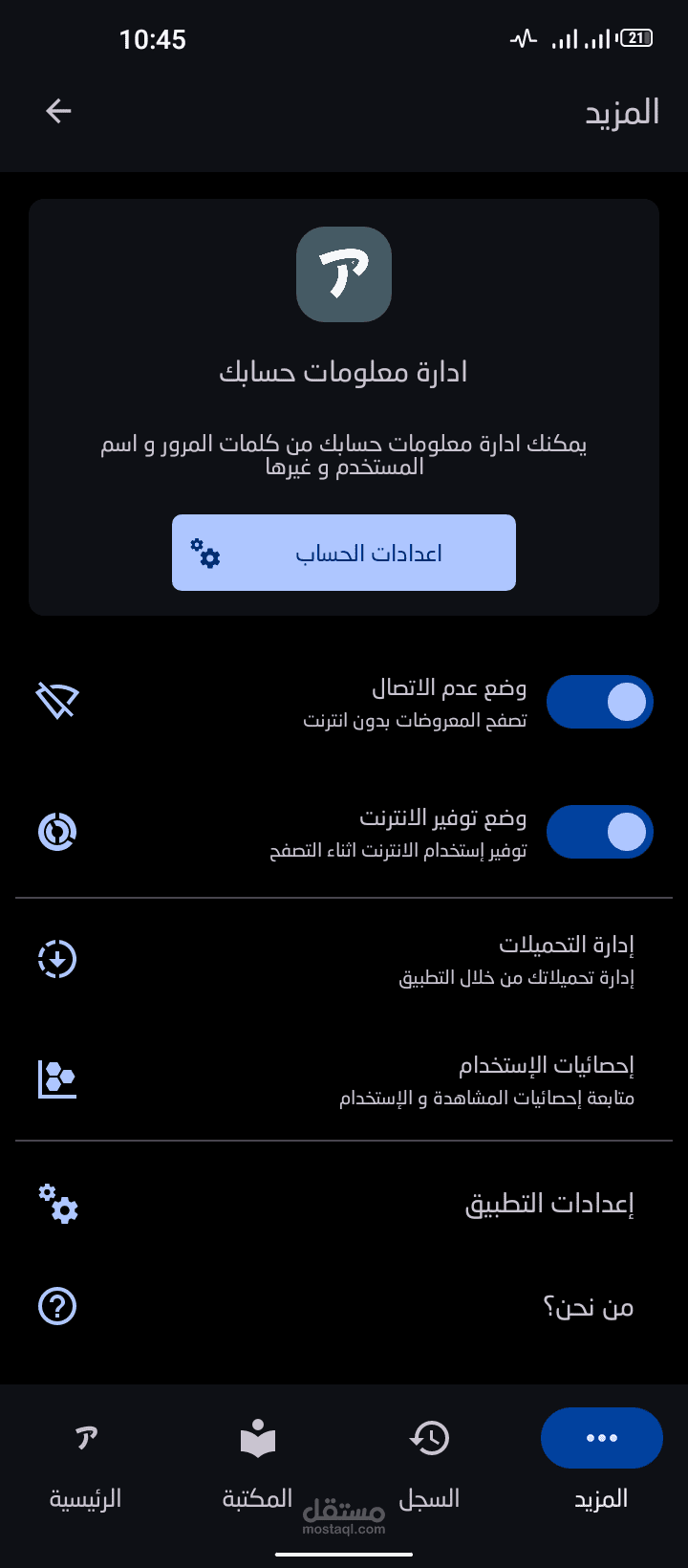Open من نحن؟ about us page
Screen dimensions: 688x1568
pyautogui.click(x=344, y=1306)
